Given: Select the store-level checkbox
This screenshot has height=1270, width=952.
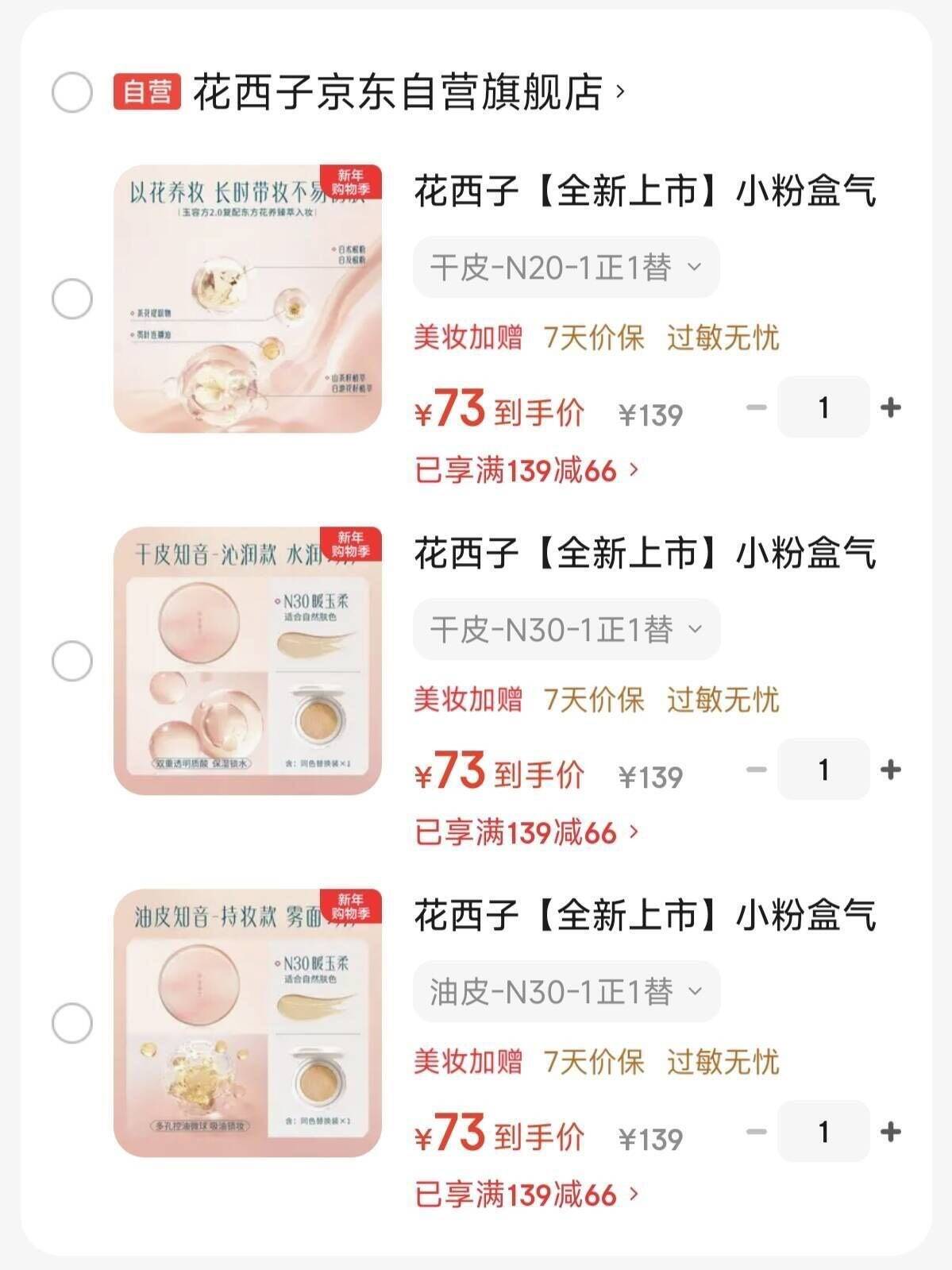Looking at the screenshot, I should 72,93.
